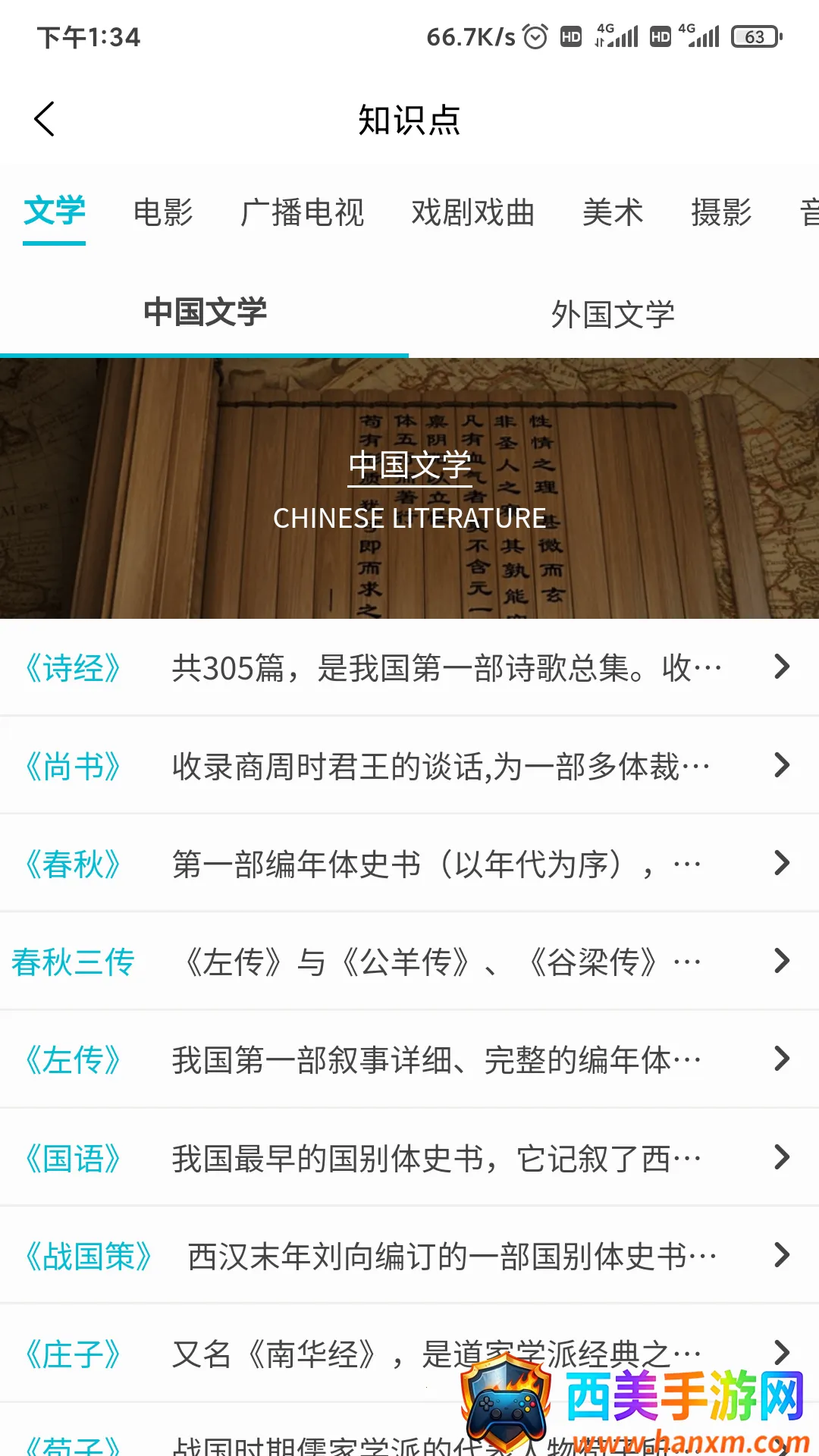This screenshot has height=1456, width=819.
Task: Switch to the 摄影 tab
Action: [721, 212]
